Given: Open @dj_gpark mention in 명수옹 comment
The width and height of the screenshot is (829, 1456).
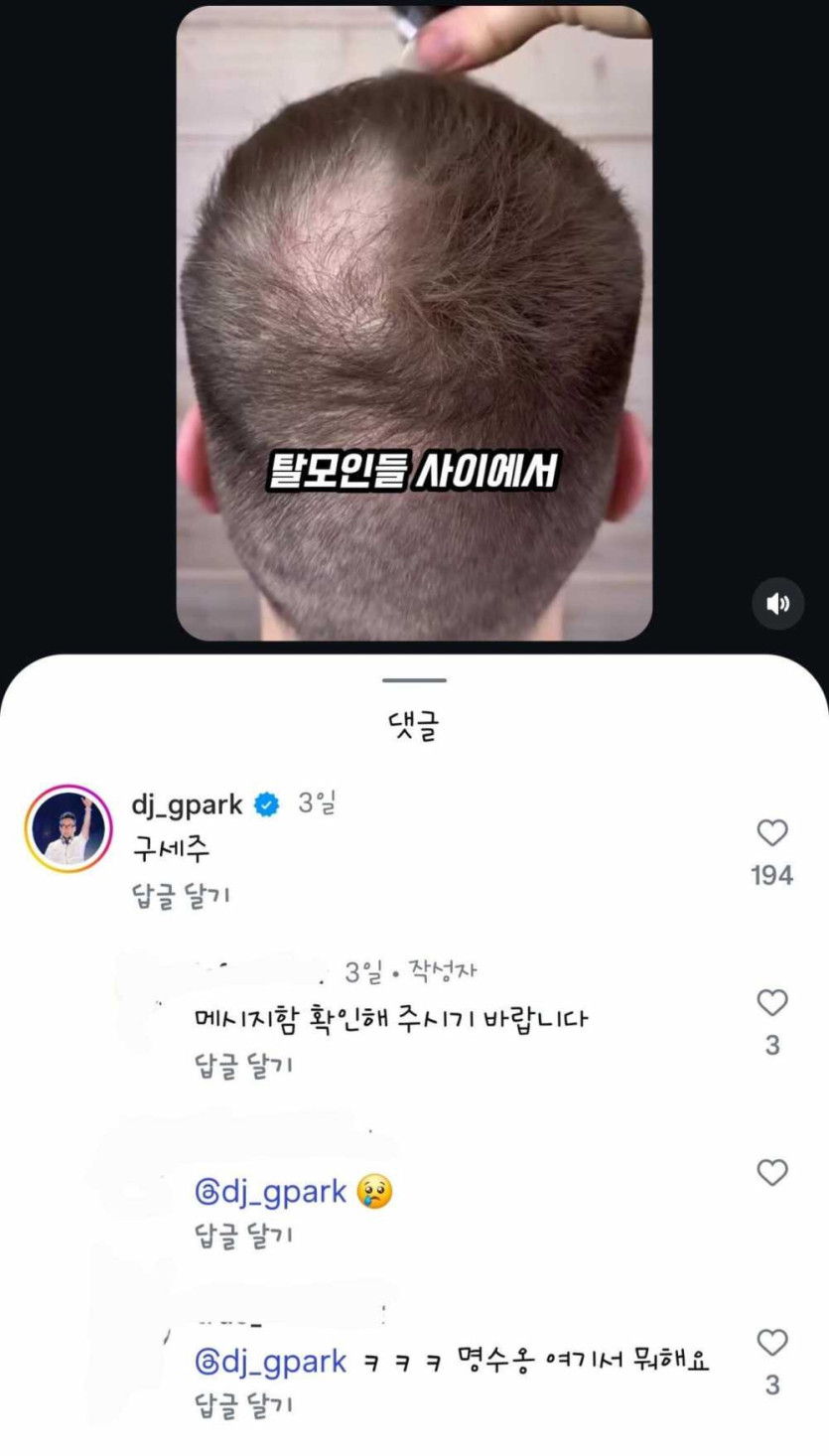Looking at the screenshot, I should pyautogui.click(x=271, y=1362).
